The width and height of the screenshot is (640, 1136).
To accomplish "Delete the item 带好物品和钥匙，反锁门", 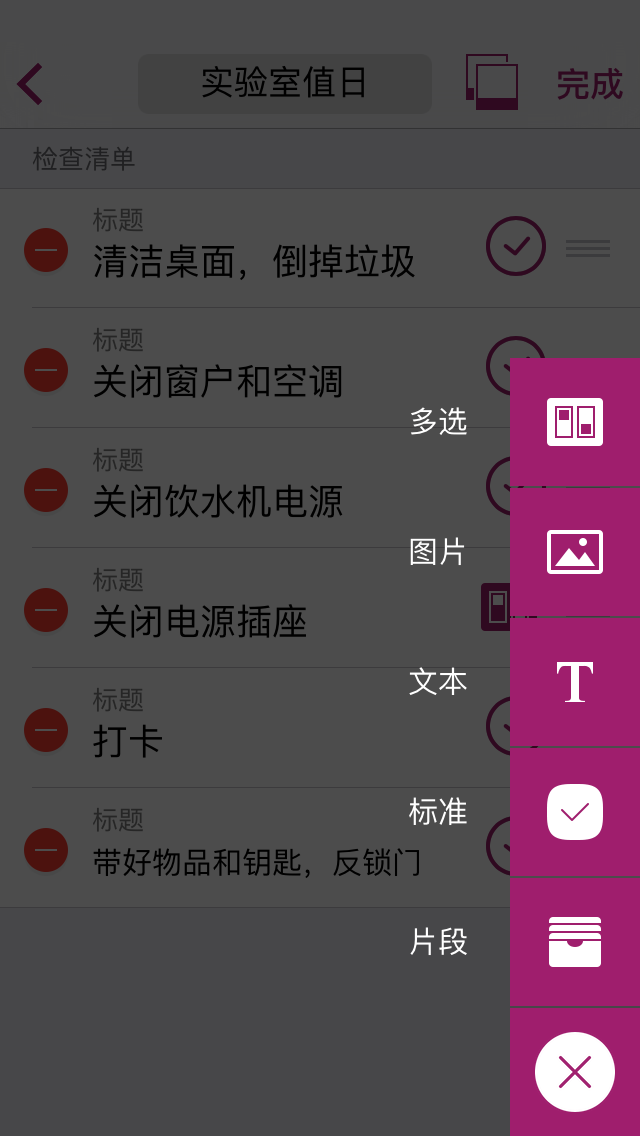I will 46,850.
